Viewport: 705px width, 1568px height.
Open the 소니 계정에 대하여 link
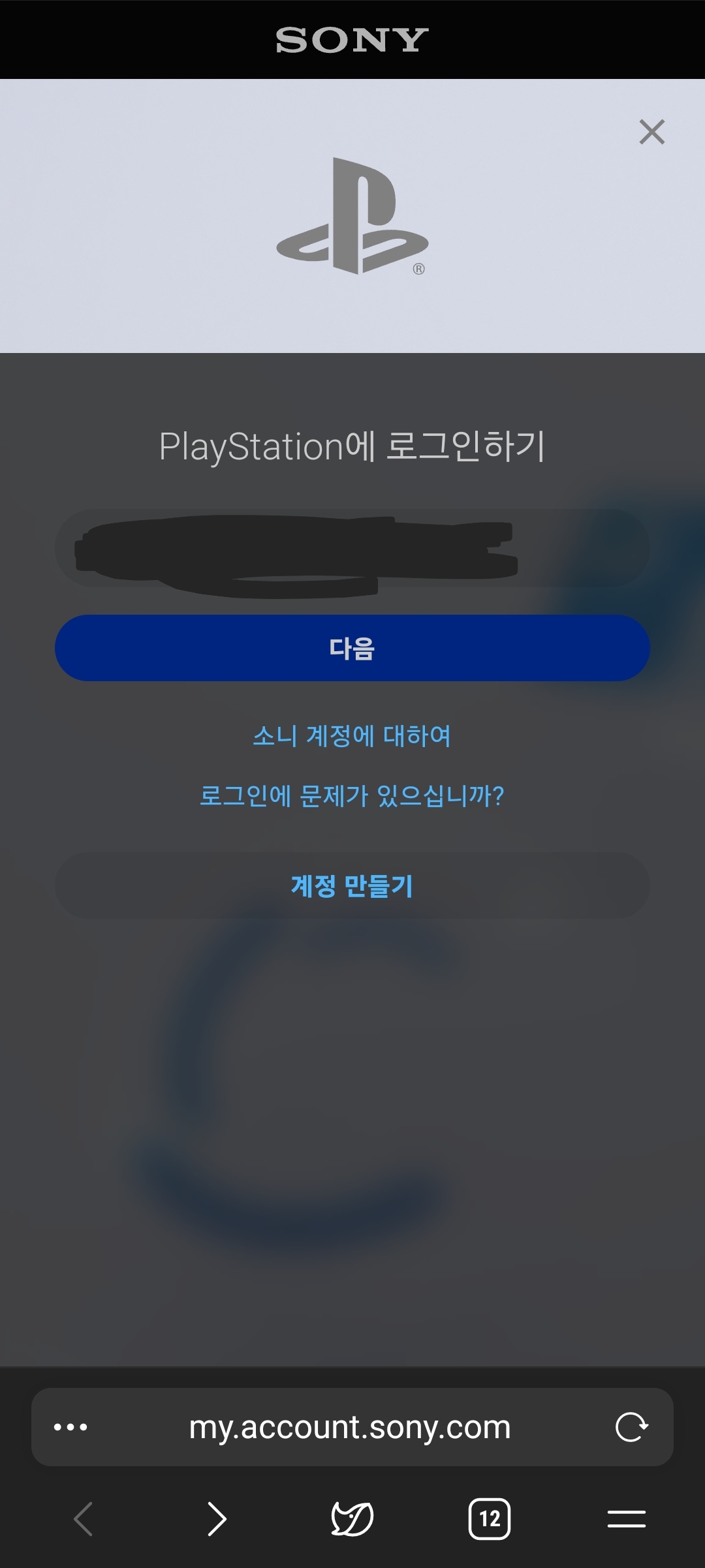coord(352,736)
